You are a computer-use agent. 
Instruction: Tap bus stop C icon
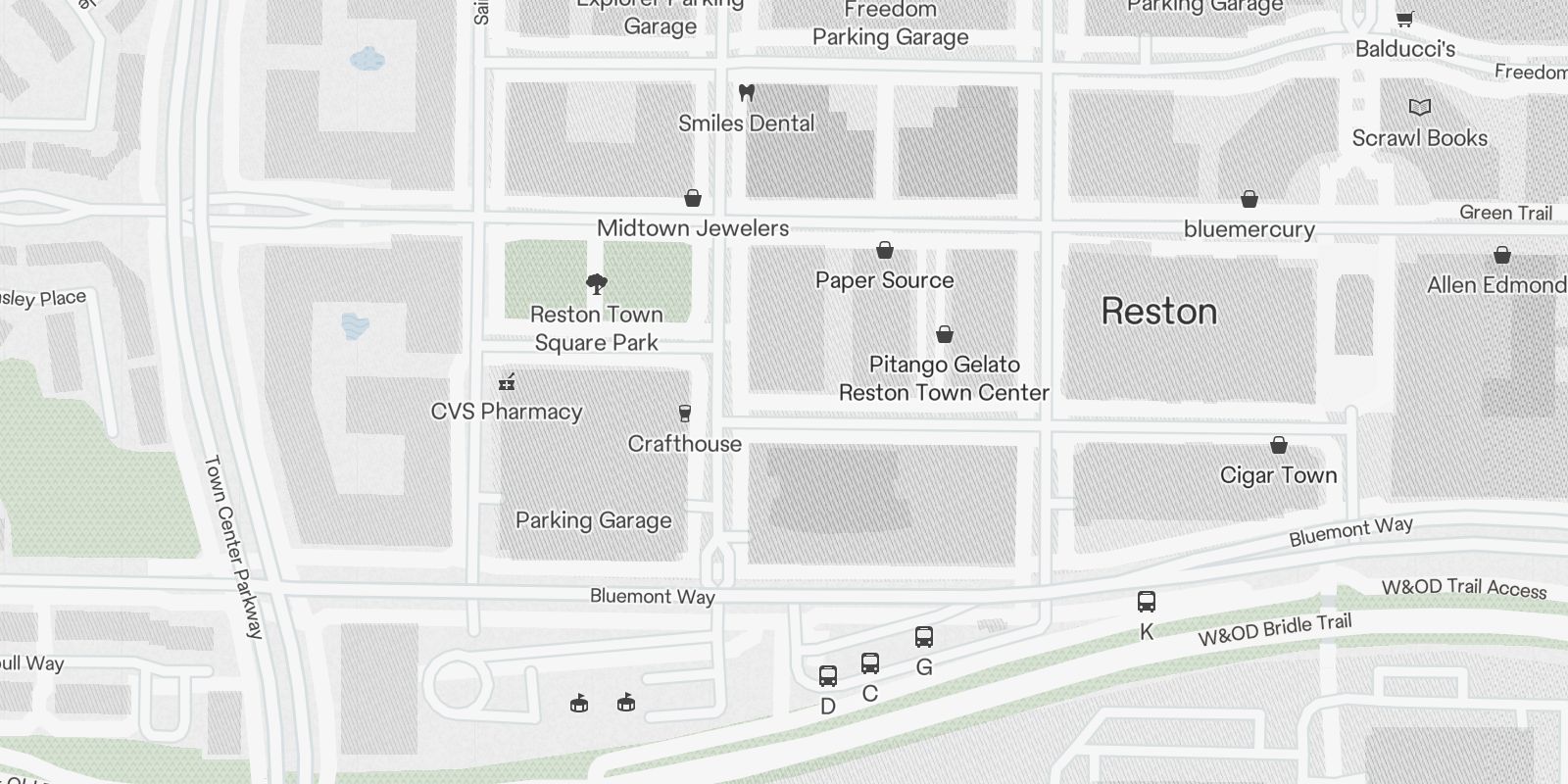pos(870,663)
